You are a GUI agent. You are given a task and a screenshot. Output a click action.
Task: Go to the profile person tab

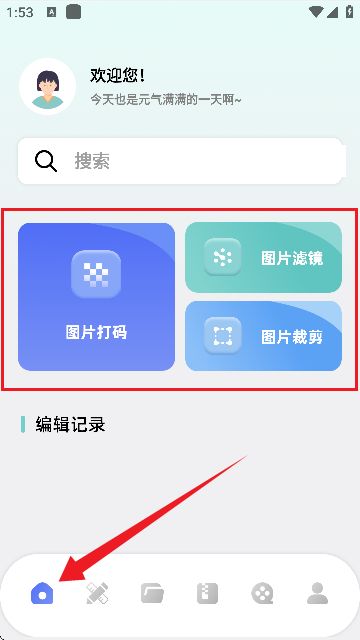pyautogui.click(x=318, y=593)
